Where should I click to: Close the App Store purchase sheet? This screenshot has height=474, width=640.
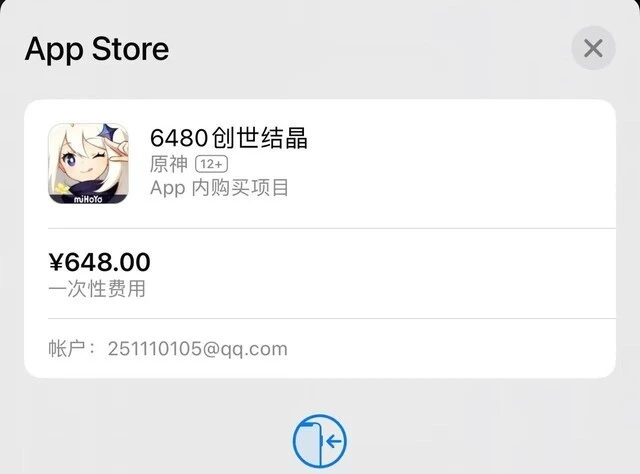(x=593, y=48)
